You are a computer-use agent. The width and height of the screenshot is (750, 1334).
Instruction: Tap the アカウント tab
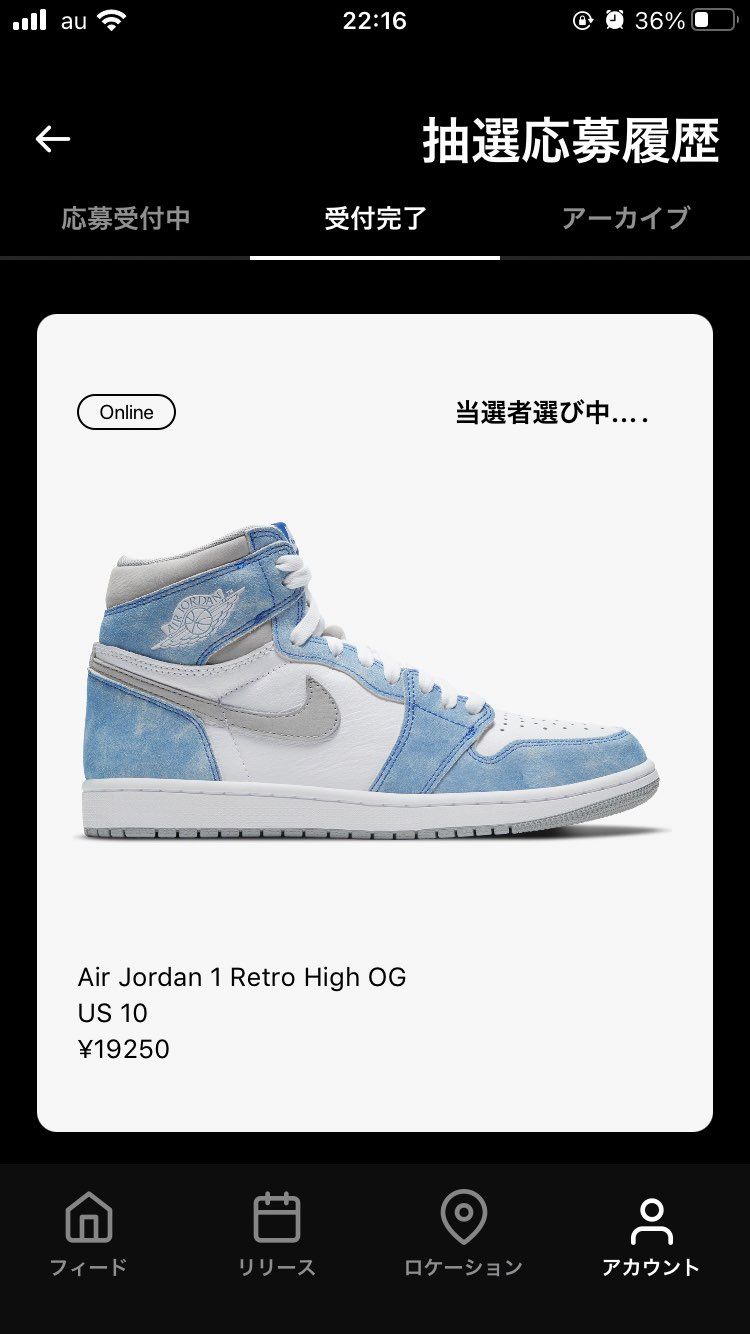pos(651,1236)
